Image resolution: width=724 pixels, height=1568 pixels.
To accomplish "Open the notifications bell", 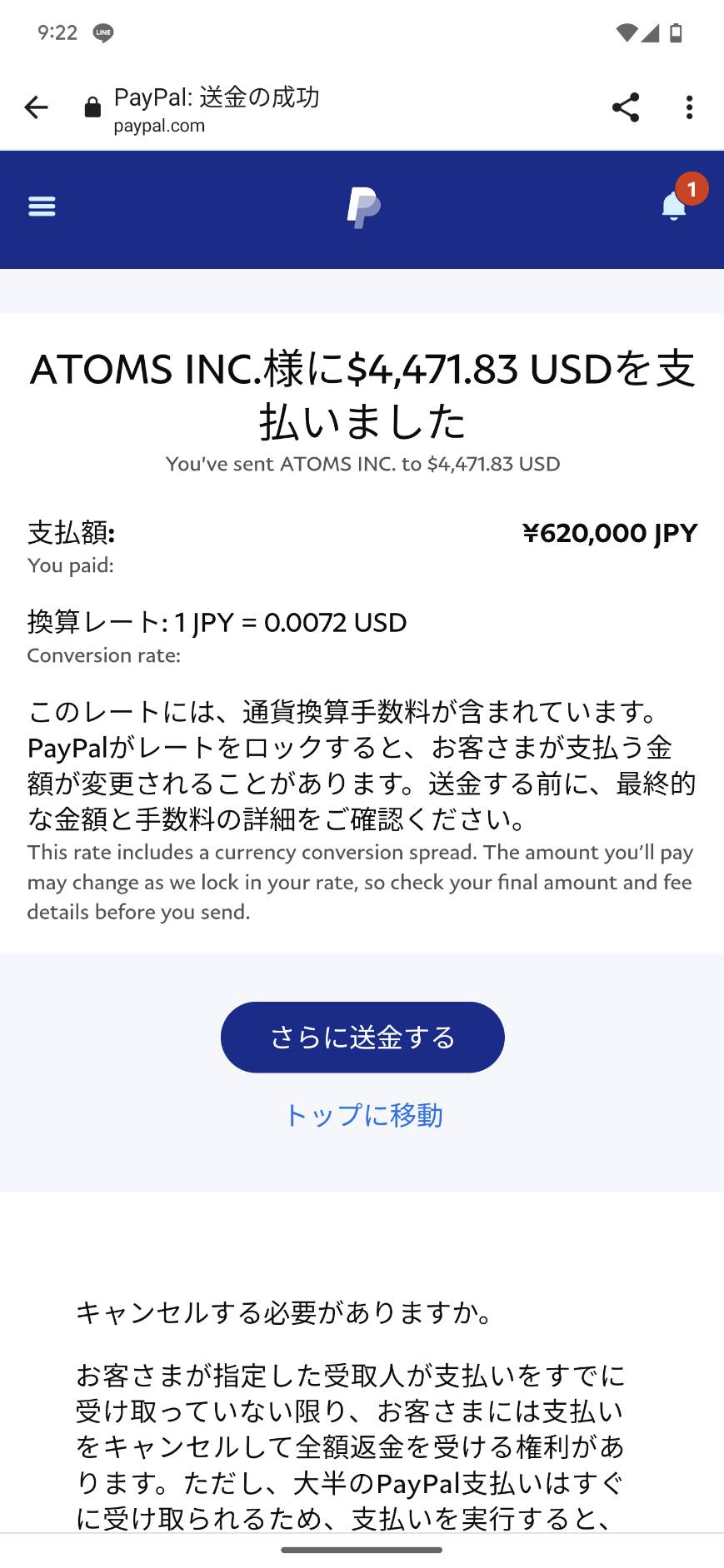I will click(x=674, y=206).
